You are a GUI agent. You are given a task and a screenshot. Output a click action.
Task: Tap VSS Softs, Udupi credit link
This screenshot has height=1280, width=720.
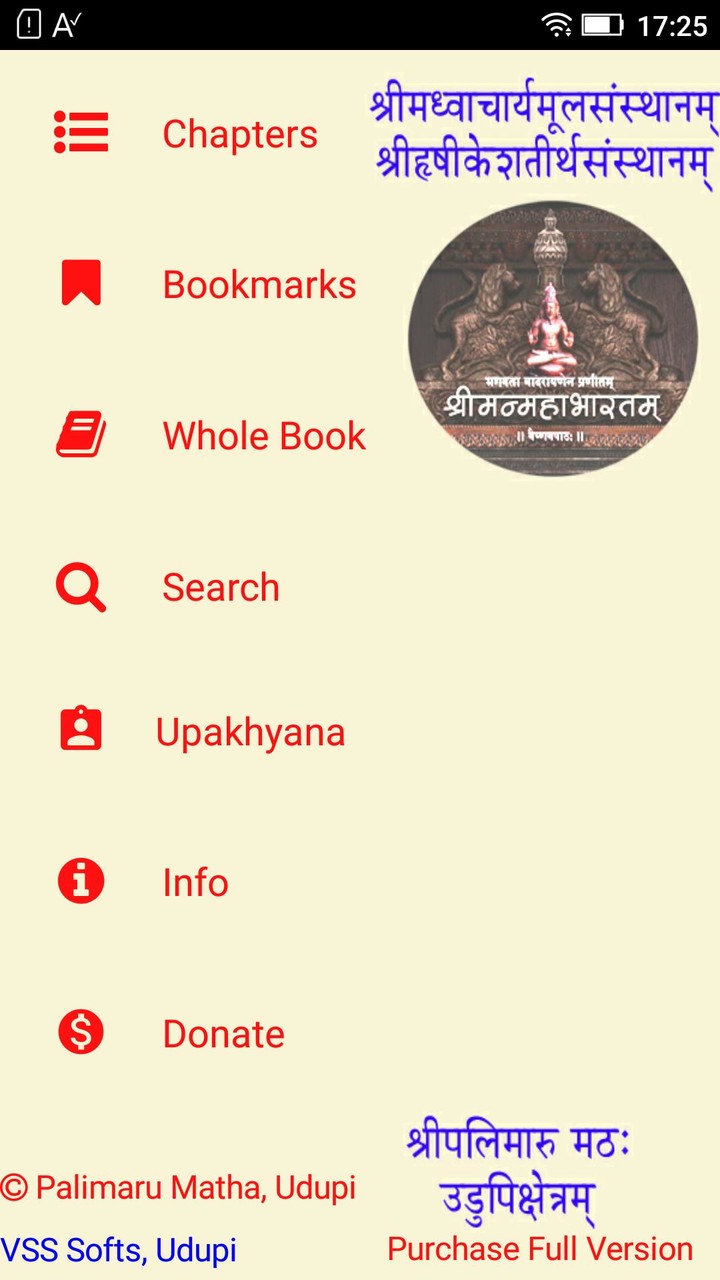[119, 1249]
